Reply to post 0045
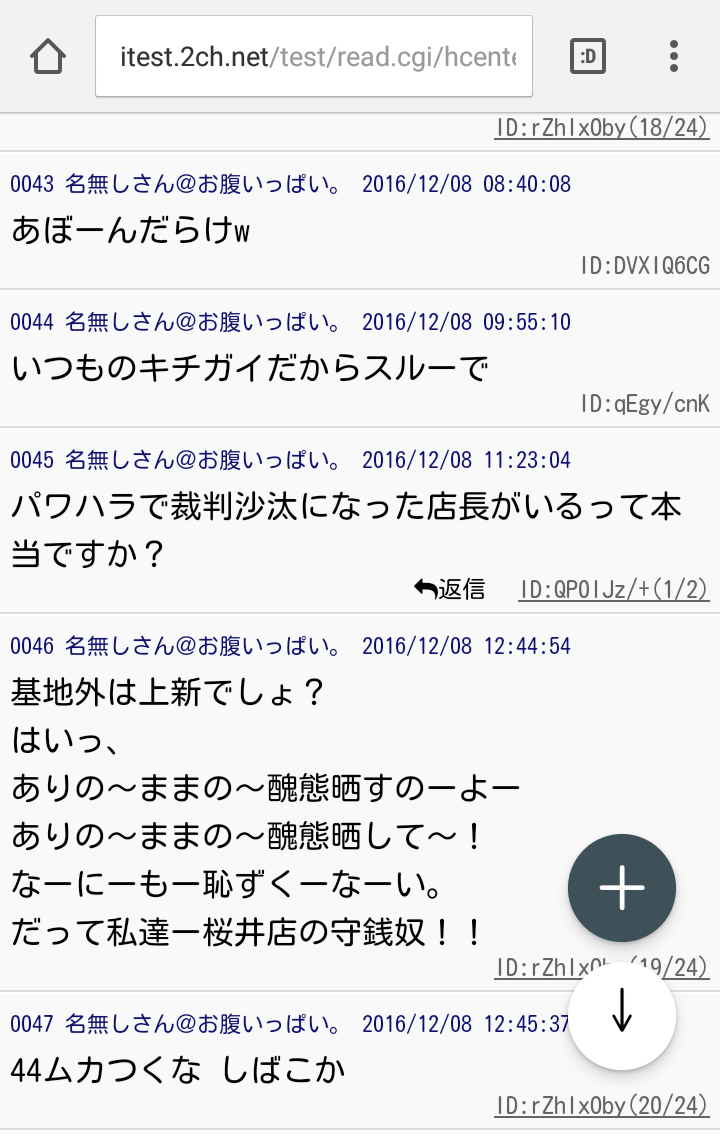The height and width of the screenshot is (1134, 720). click(450, 589)
